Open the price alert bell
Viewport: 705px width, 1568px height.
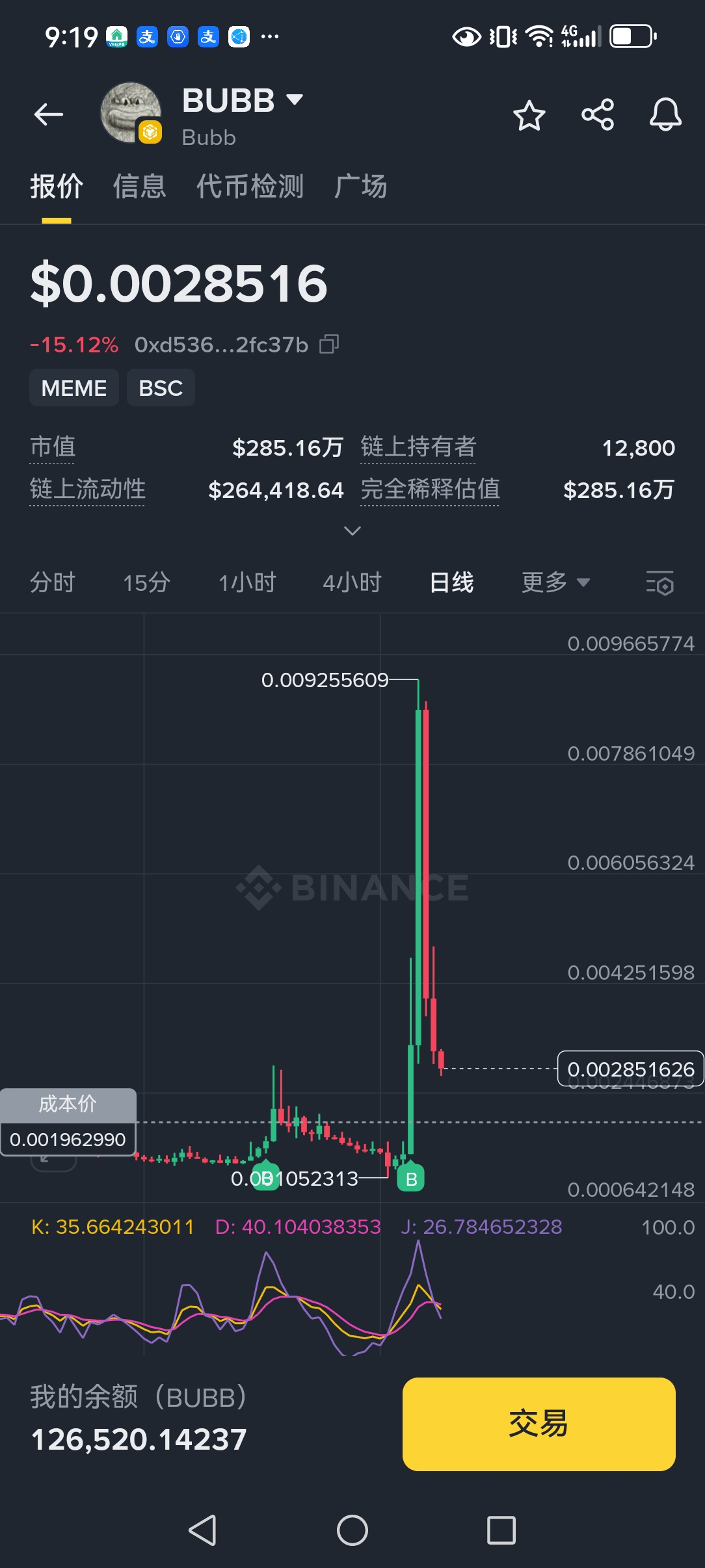[x=665, y=115]
